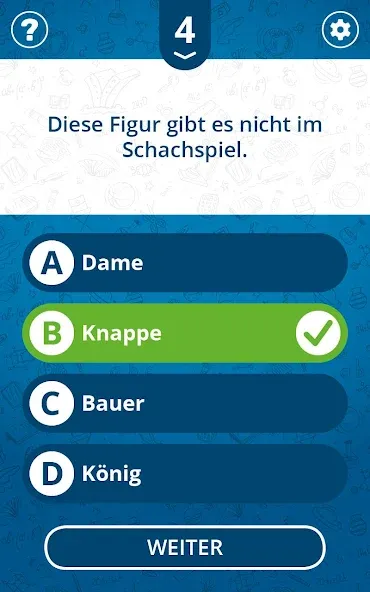Open the settings gear
Image resolution: width=370 pixels, height=592 pixels.
pyautogui.click(x=340, y=29)
